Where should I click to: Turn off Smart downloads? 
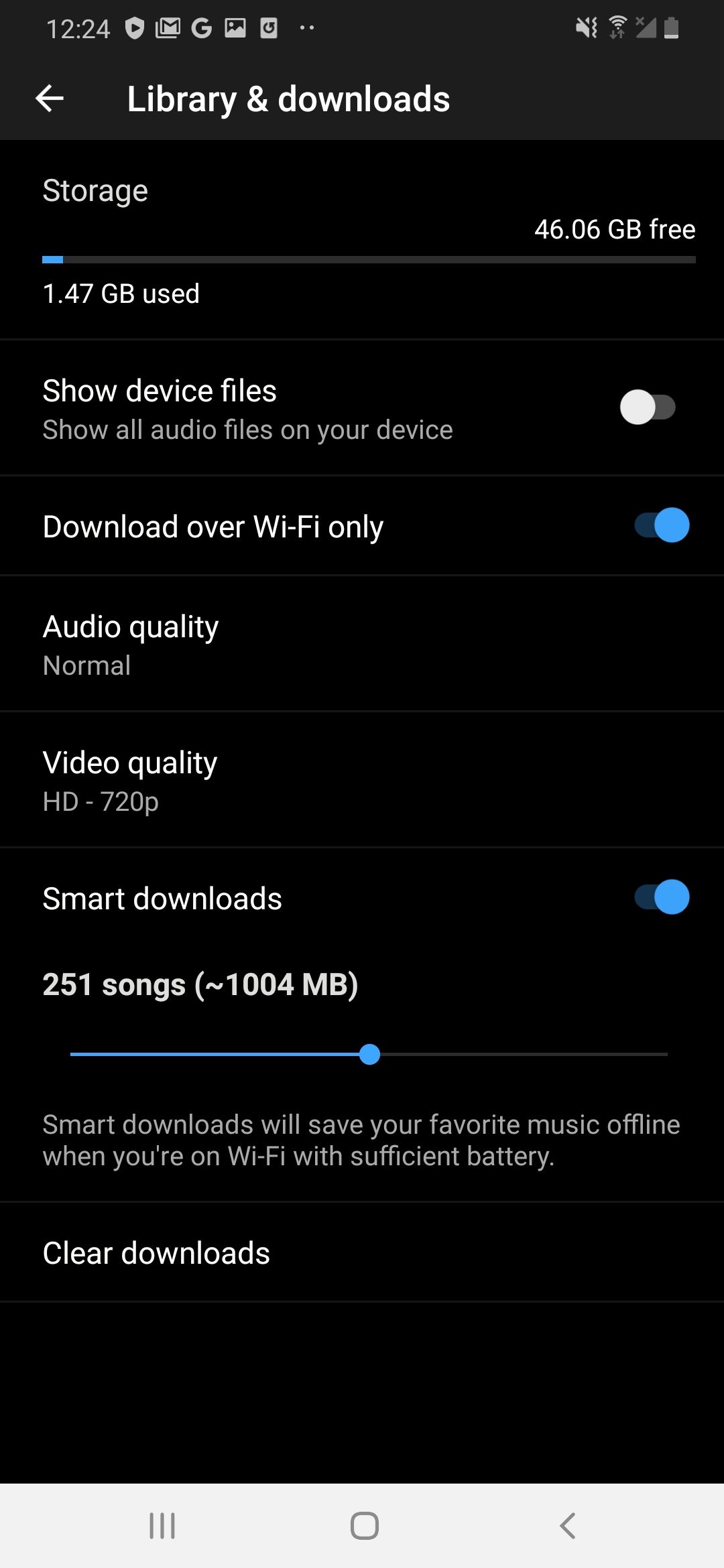click(660, 897)
